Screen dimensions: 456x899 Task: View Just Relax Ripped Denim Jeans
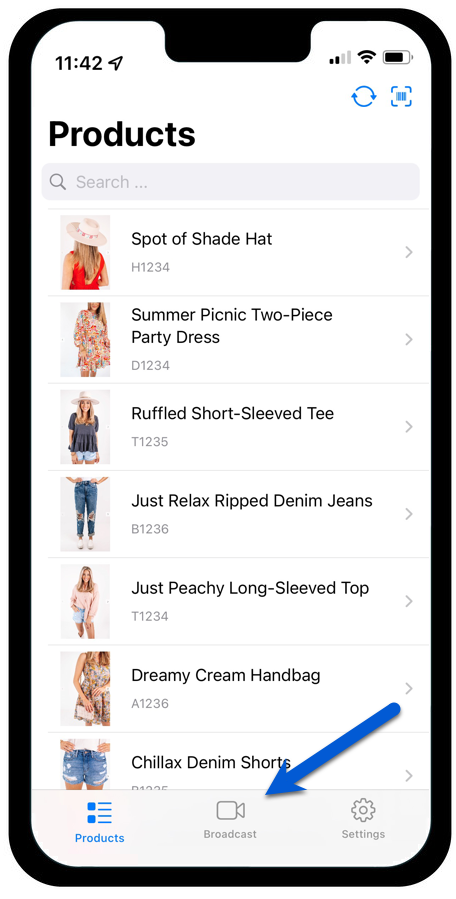tap(239, 514)
